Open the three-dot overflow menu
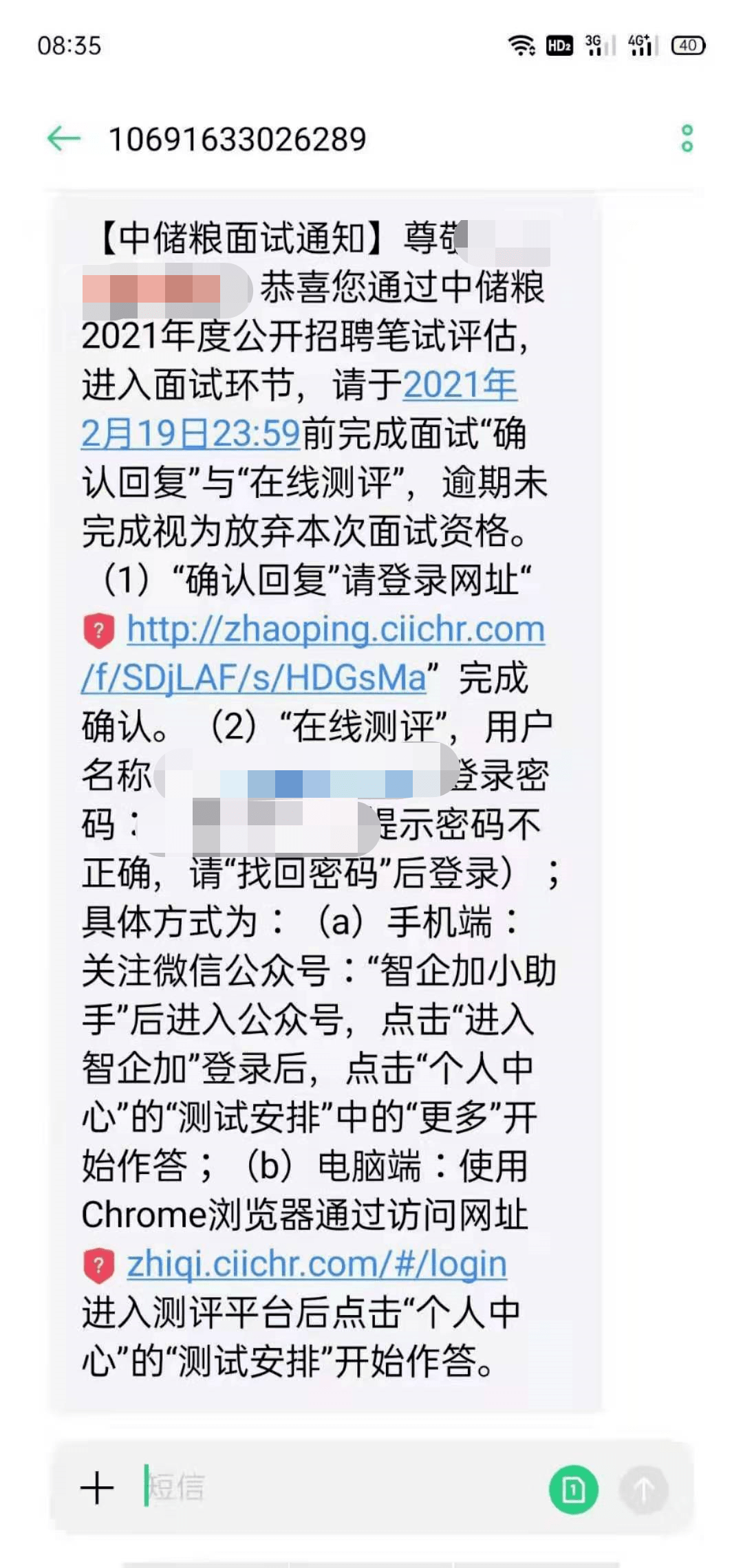 pyautogui.click(x=685, y=138)
